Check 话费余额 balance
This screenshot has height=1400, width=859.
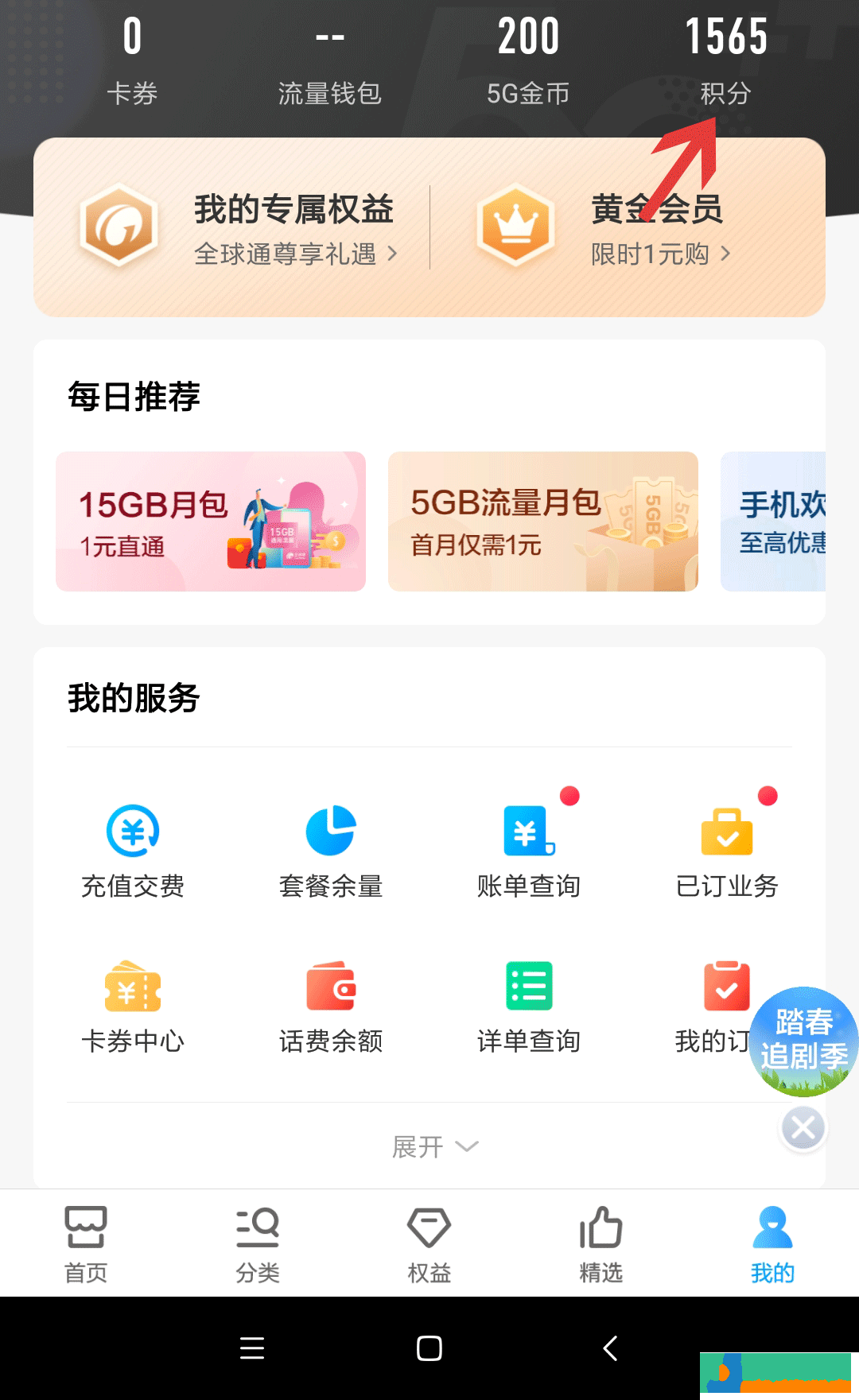[331, 1006]
